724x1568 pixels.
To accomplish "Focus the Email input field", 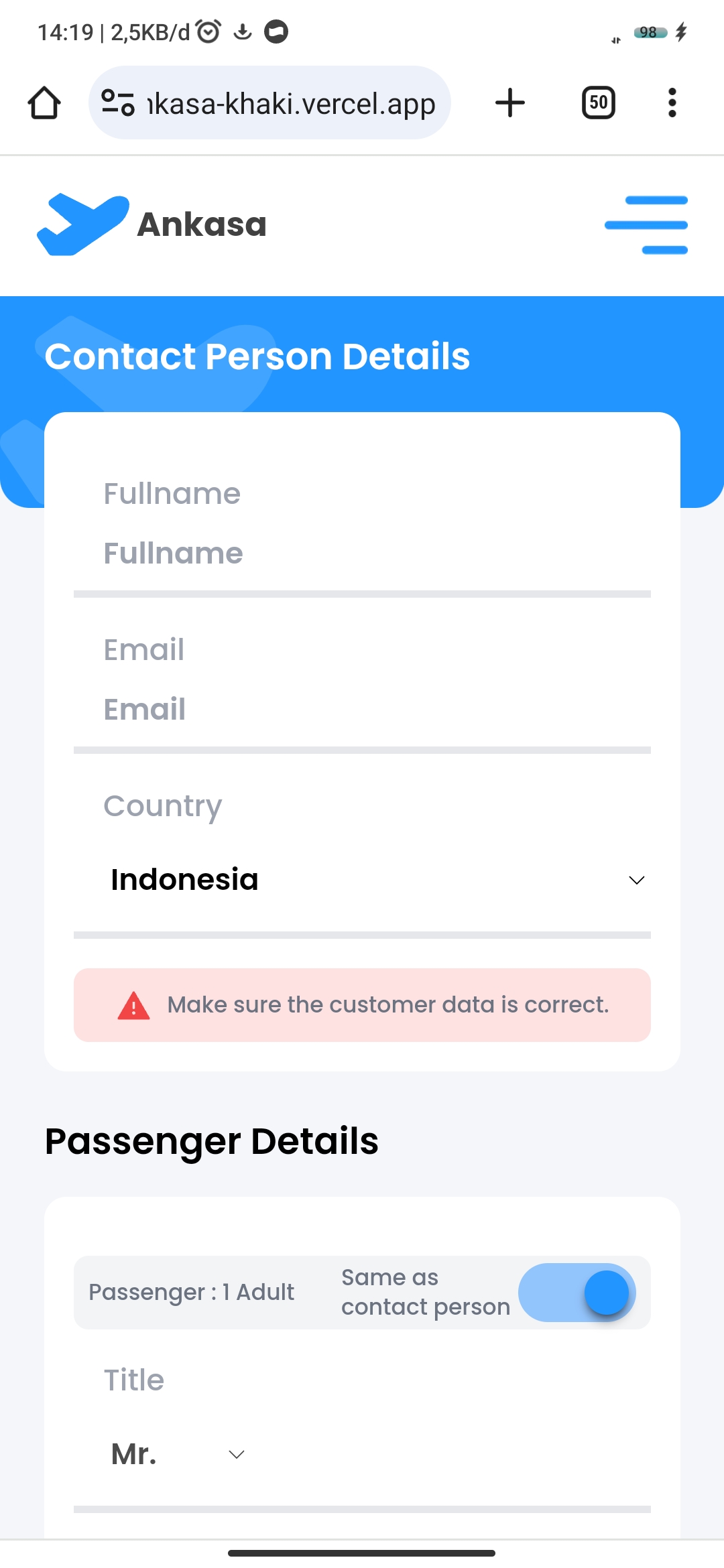I will point(362,709).
